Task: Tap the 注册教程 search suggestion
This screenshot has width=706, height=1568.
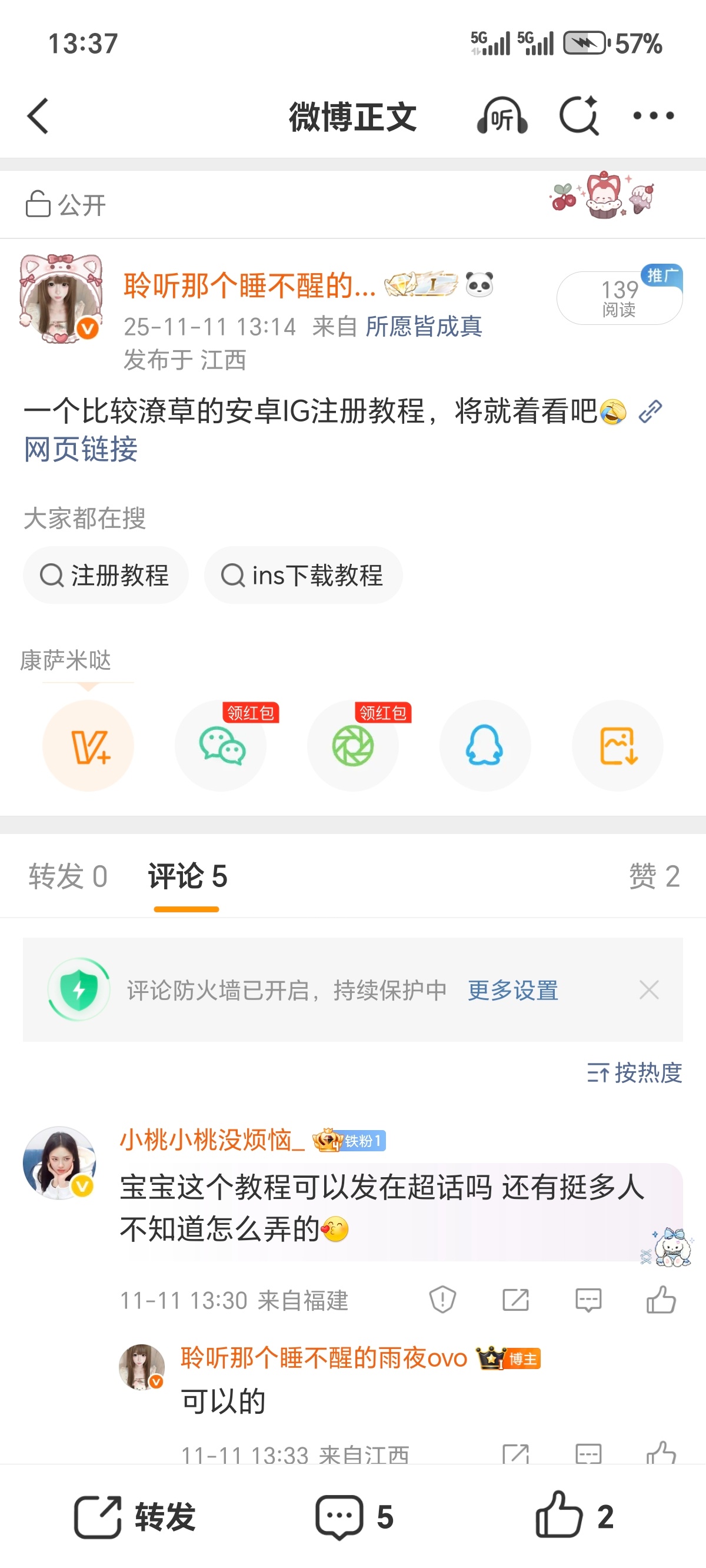Action: pos(106,575)
